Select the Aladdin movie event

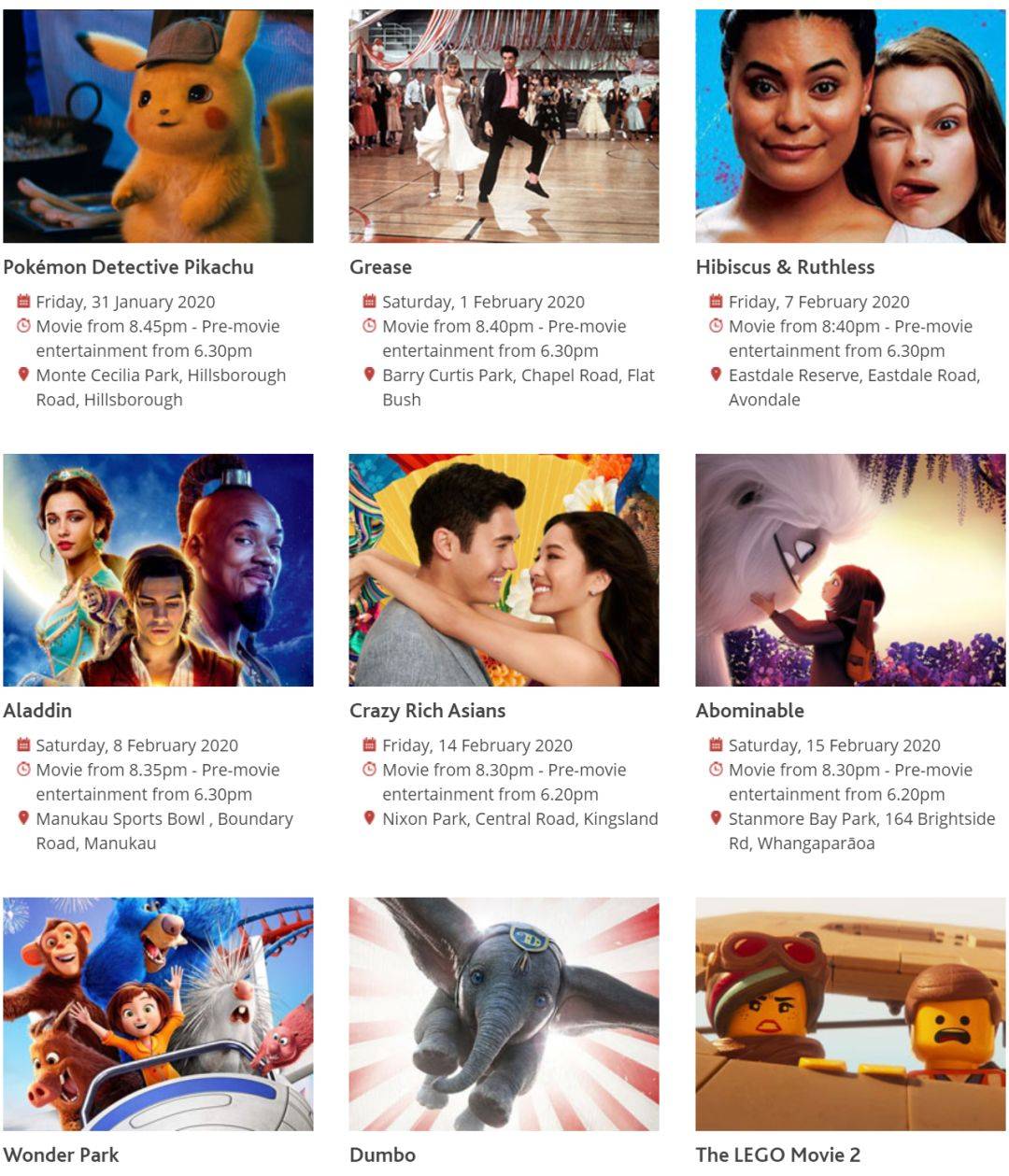[37, 711]
